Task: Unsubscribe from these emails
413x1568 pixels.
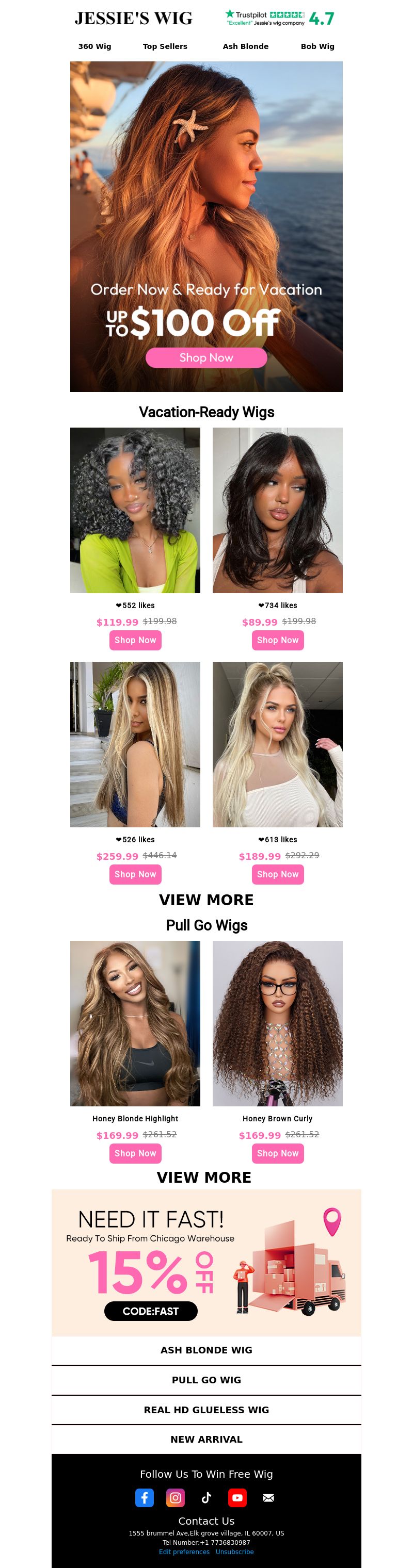Action: click(234, 1551)
